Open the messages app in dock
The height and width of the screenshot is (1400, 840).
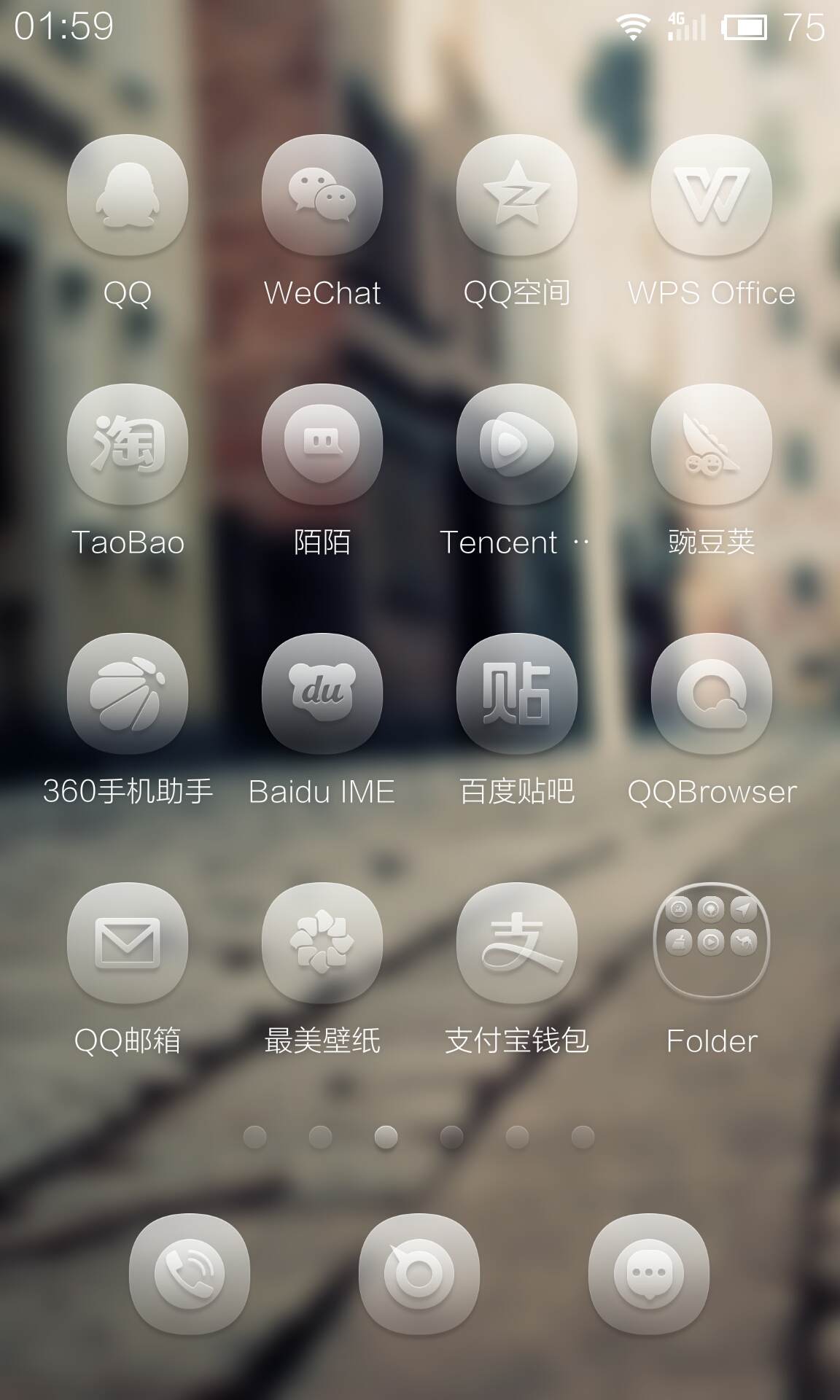coord(649,1275)
